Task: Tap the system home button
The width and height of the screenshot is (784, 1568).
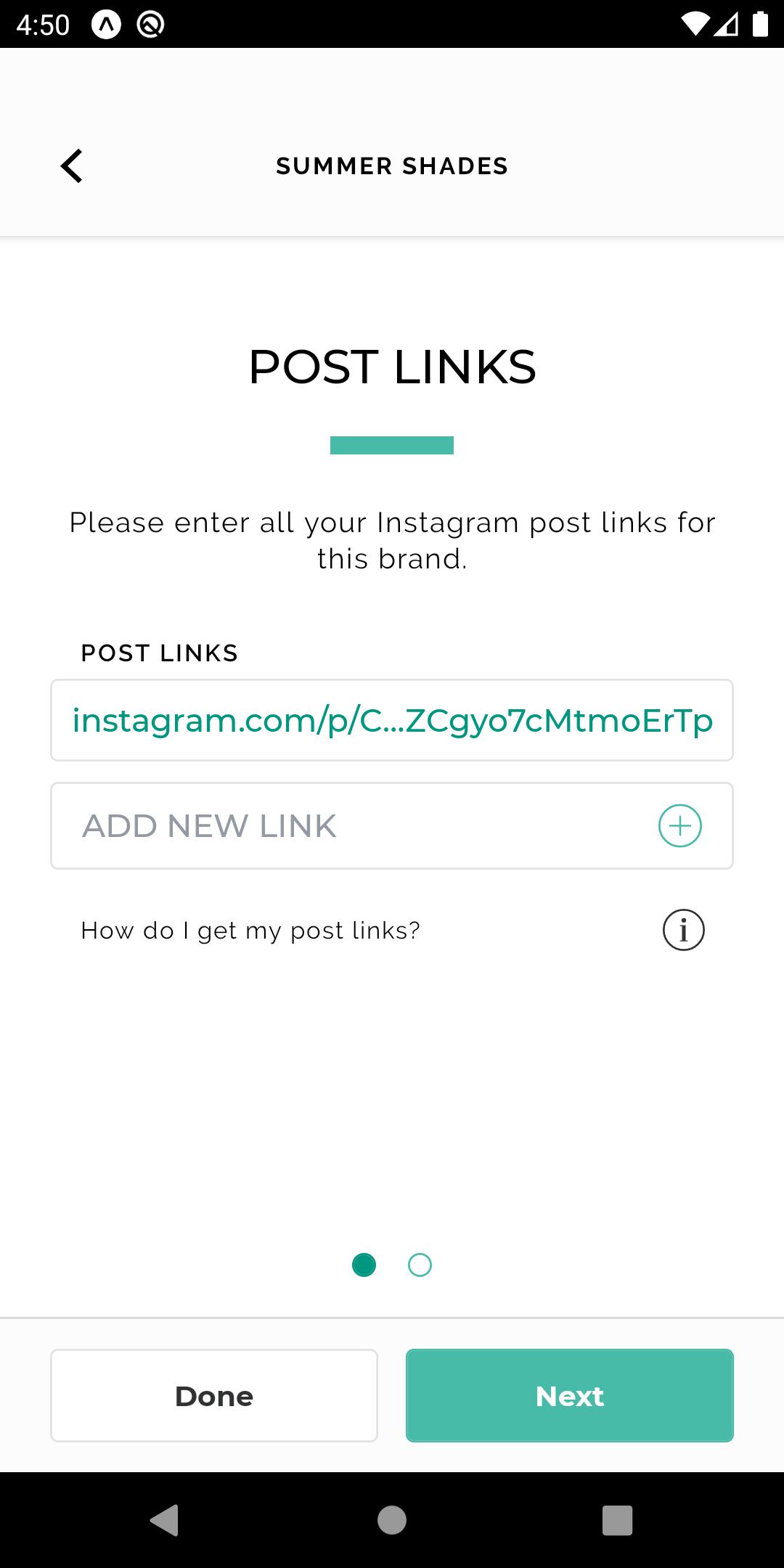Action: [392, 1520]
